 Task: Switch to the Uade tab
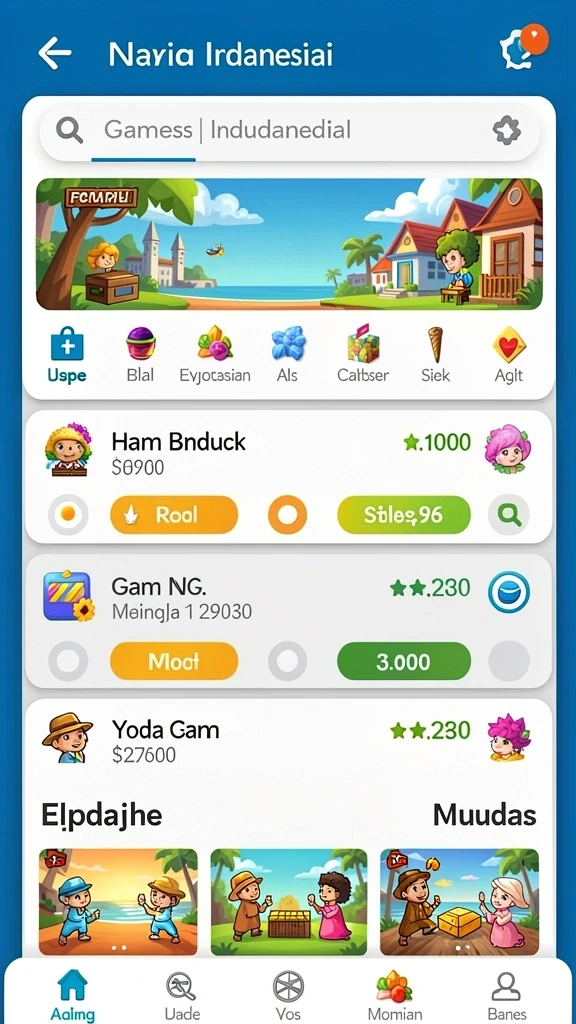pos(181,995)
